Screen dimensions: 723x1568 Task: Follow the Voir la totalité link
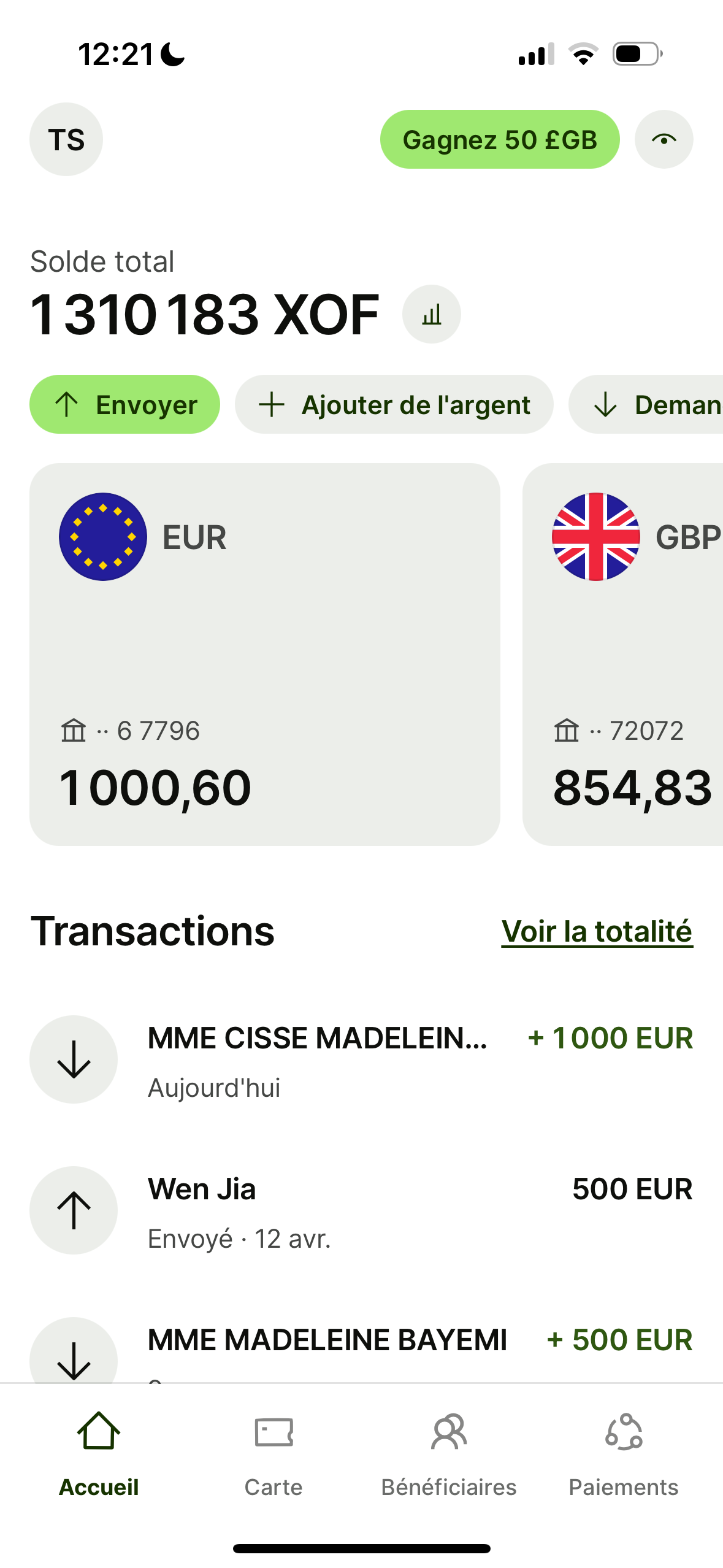coord(597,931)
